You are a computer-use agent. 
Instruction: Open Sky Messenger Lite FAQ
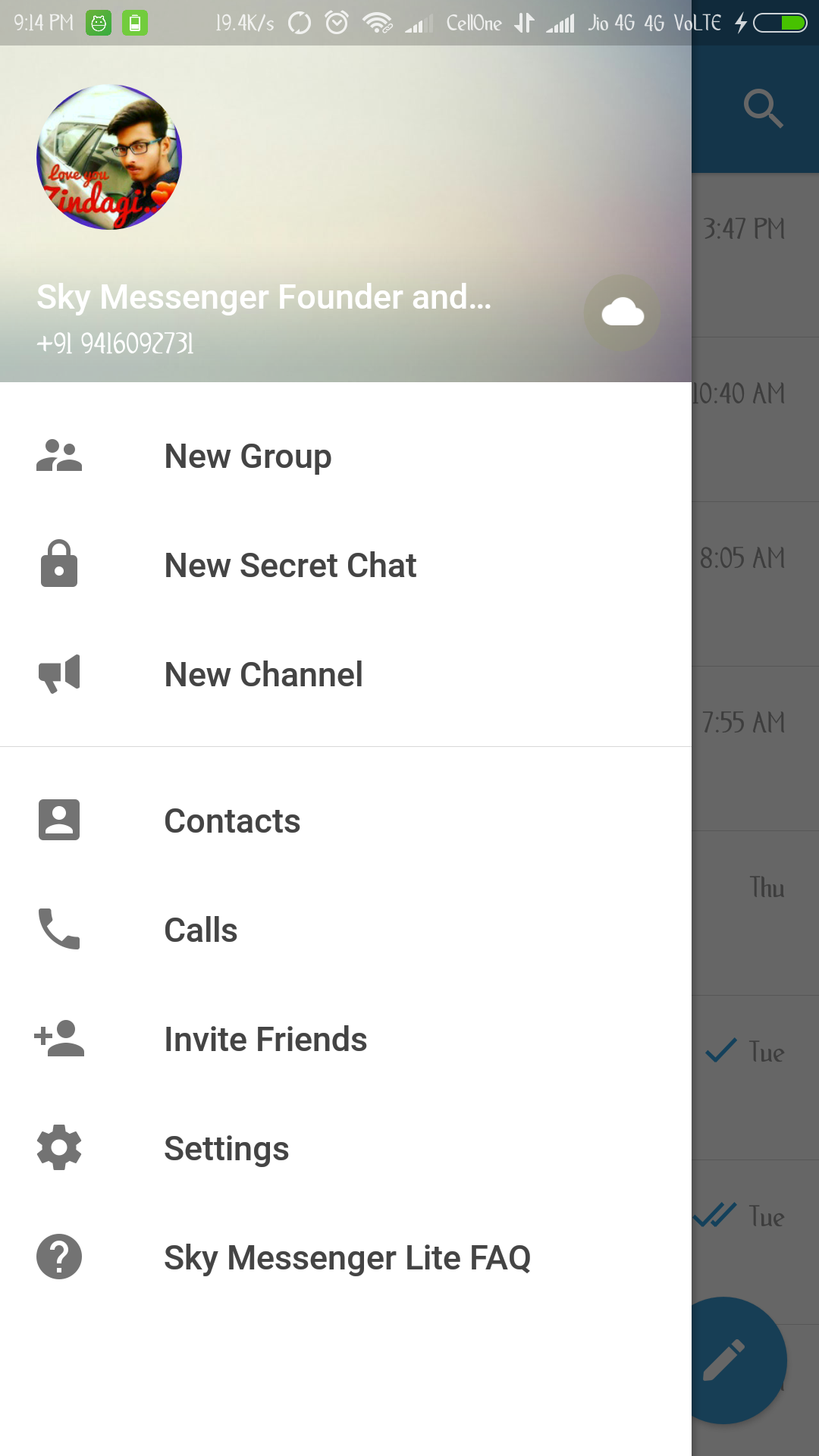347,1257
